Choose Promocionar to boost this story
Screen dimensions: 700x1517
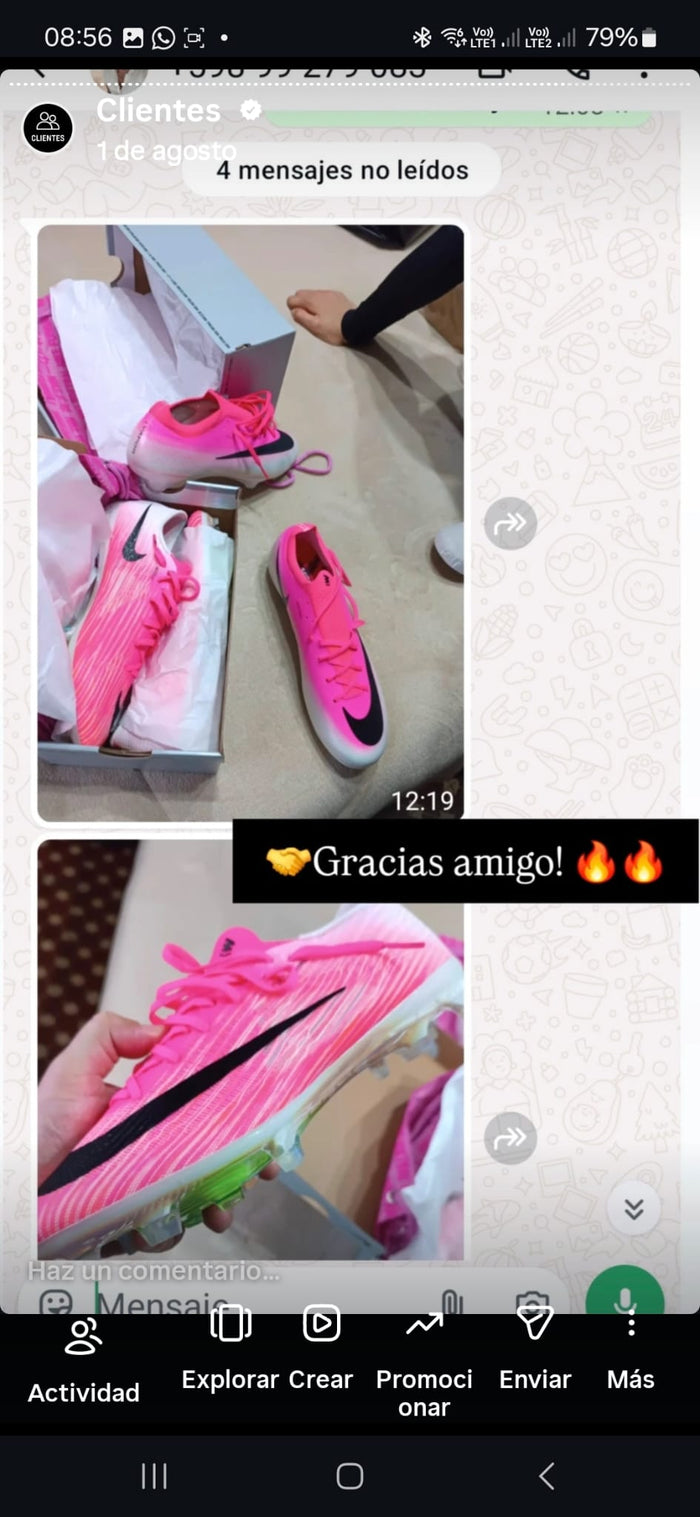point(424,1362)
